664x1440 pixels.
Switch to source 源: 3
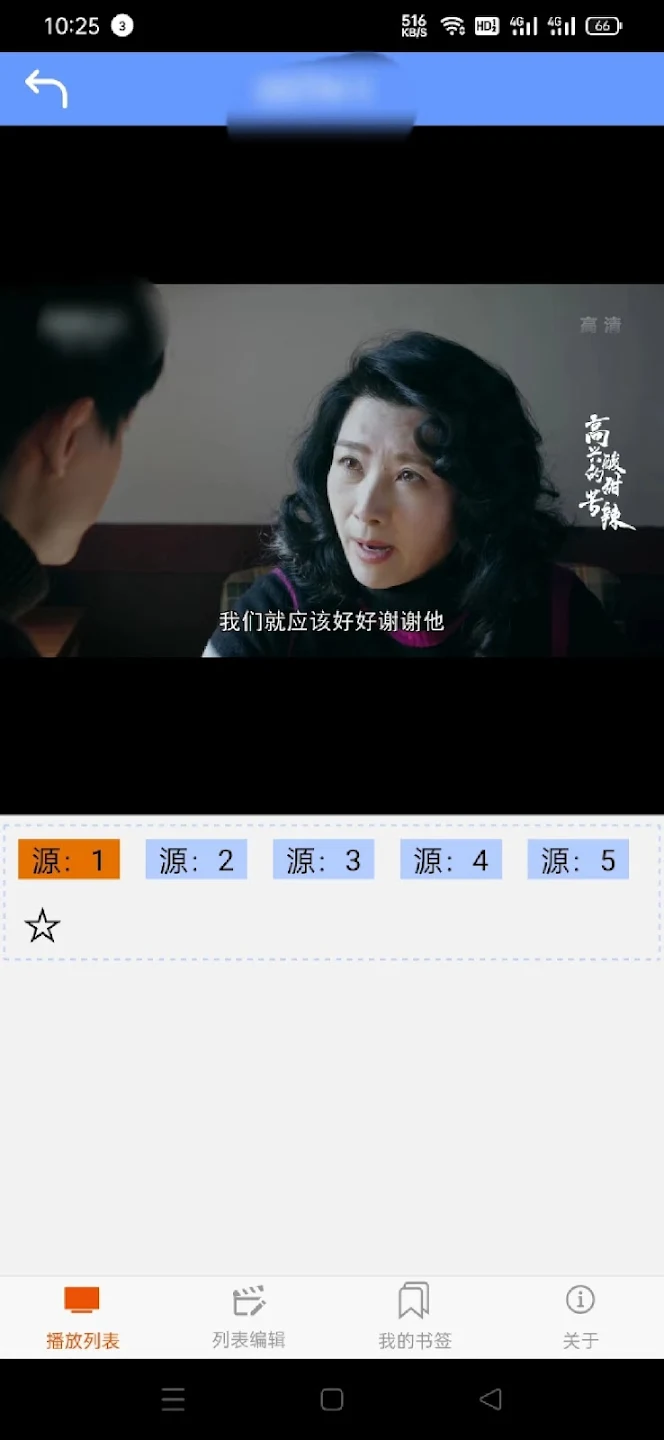point(323,860)
